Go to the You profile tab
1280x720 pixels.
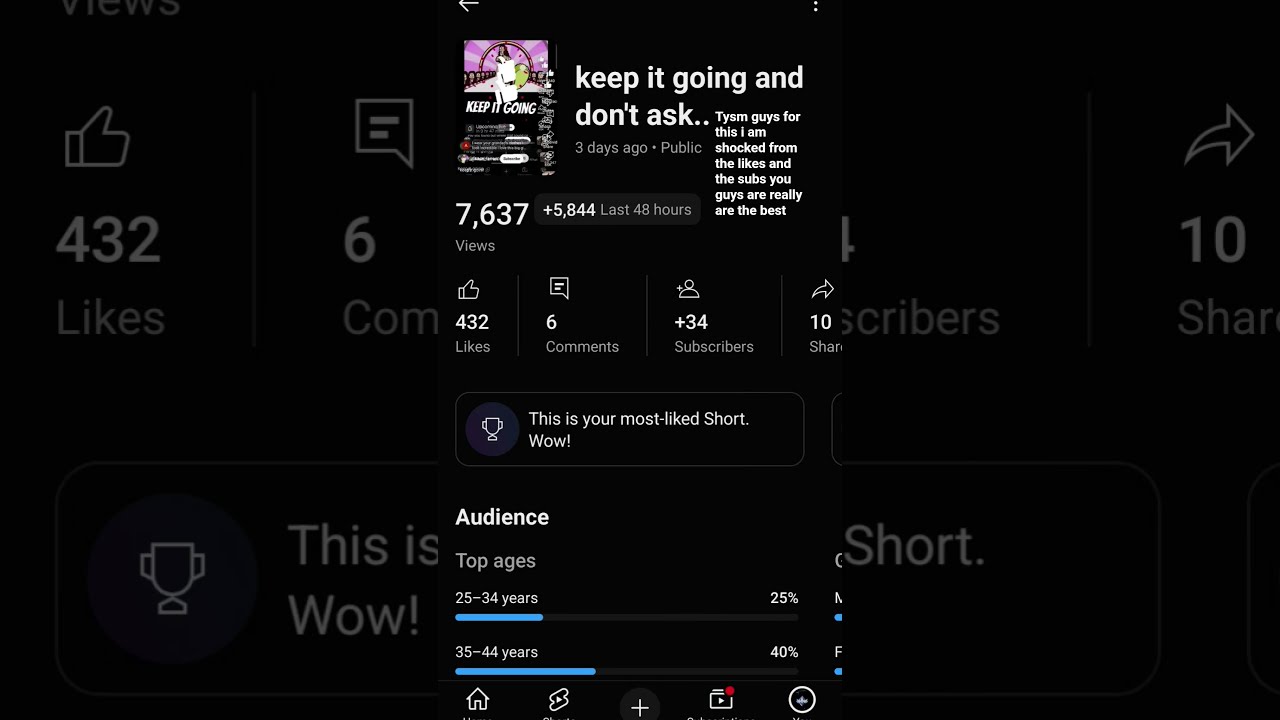click(x=802, y=701)
